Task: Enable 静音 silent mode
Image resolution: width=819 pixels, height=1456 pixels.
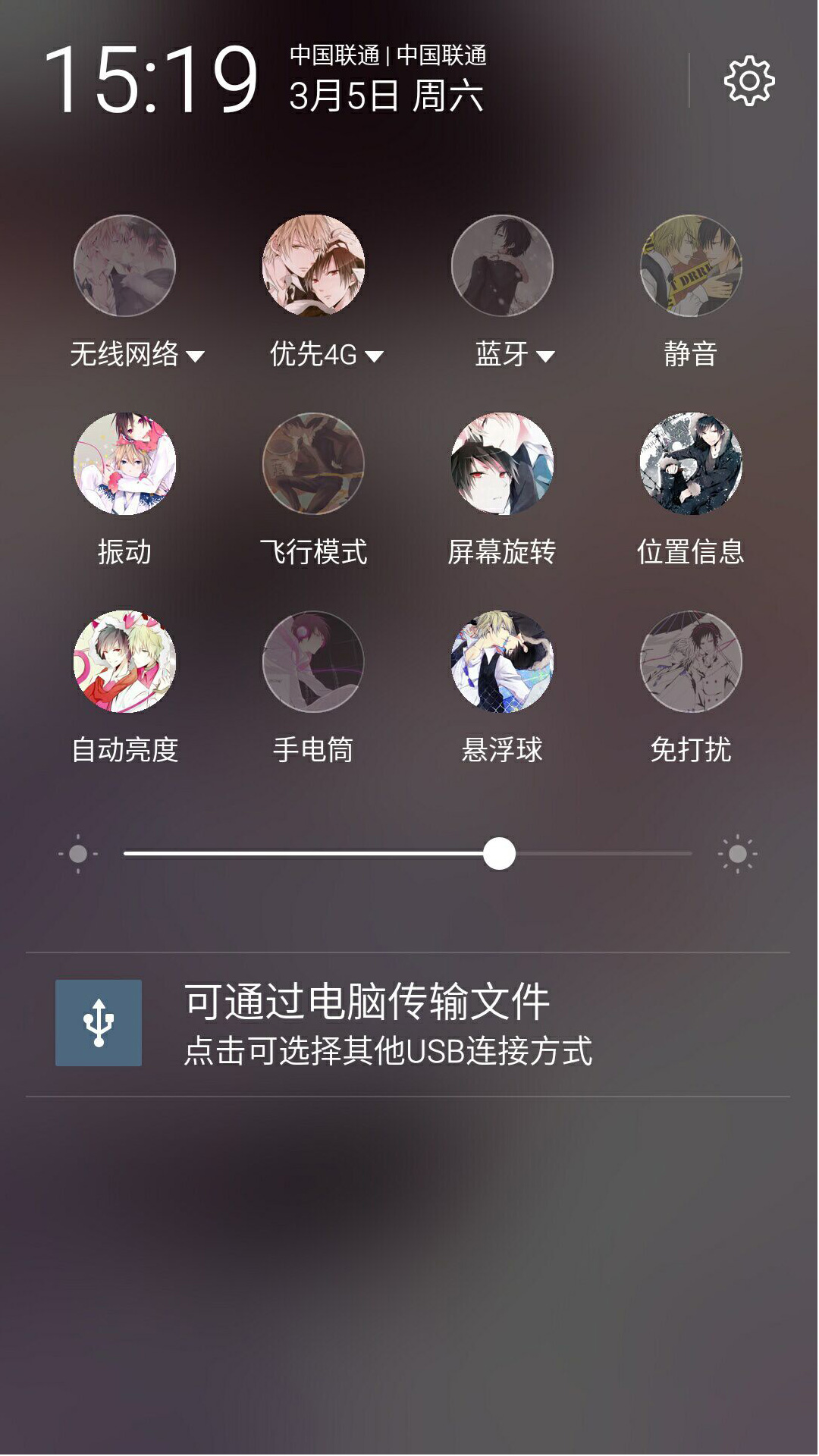Action: (691, 265)
